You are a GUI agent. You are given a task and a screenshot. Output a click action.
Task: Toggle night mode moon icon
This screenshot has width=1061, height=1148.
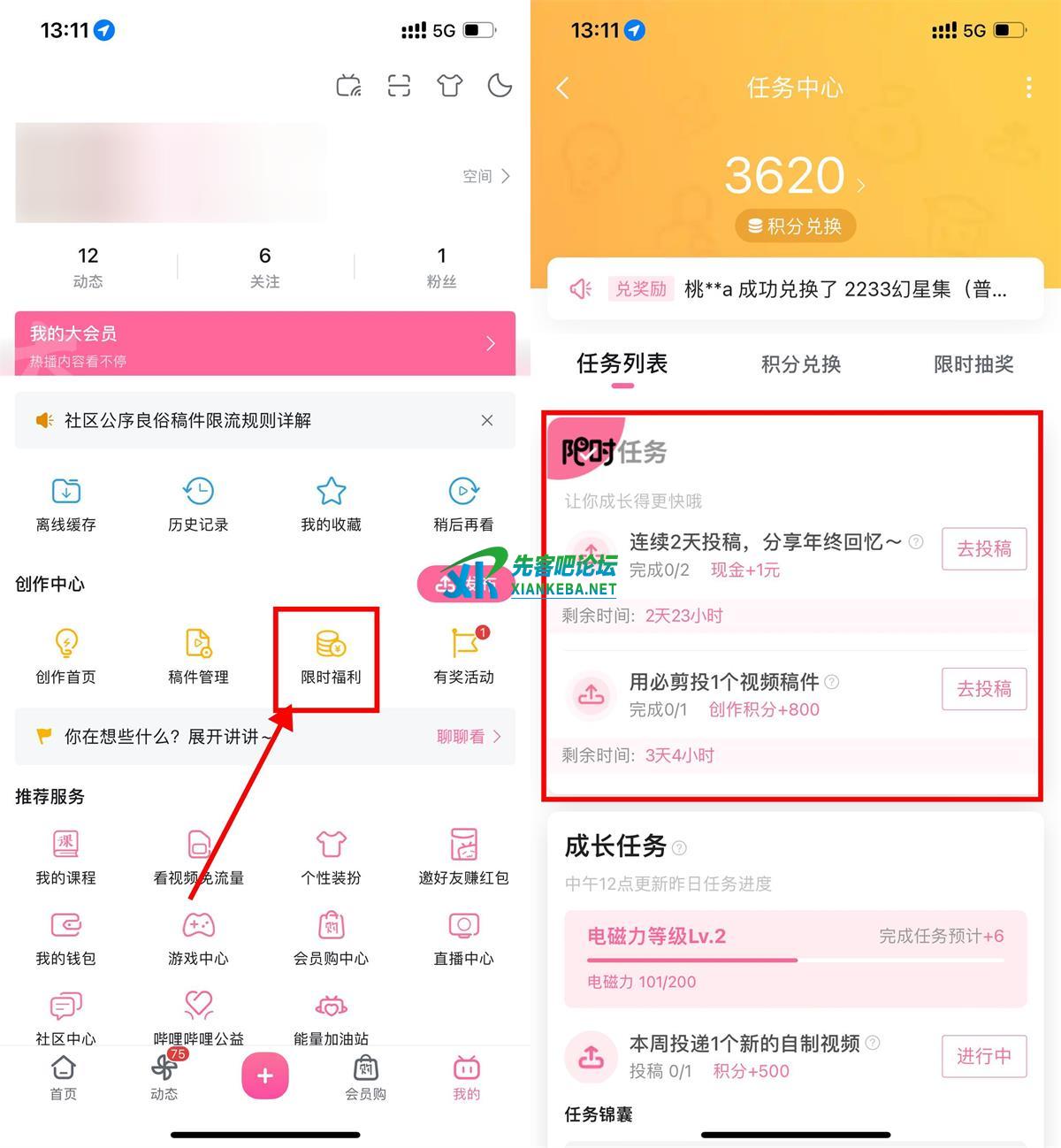(x=500, y=86)
